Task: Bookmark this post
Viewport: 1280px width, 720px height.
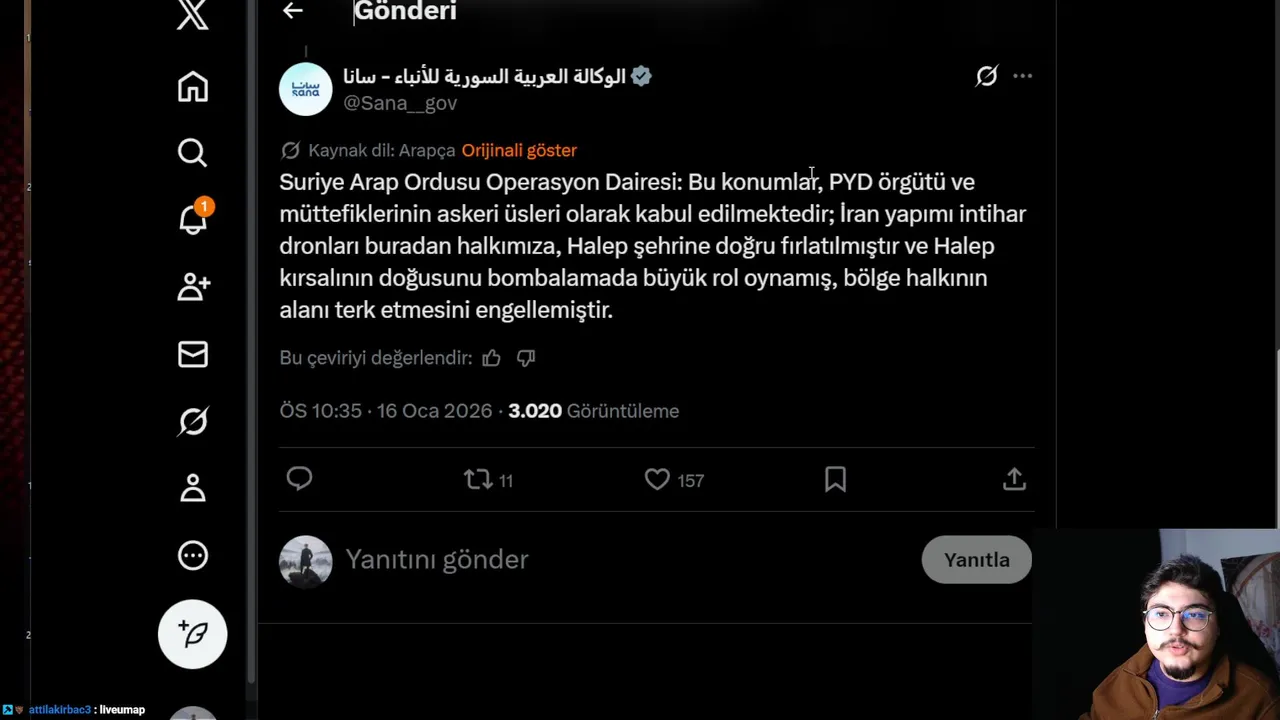Action: click(x=835, y=480)
